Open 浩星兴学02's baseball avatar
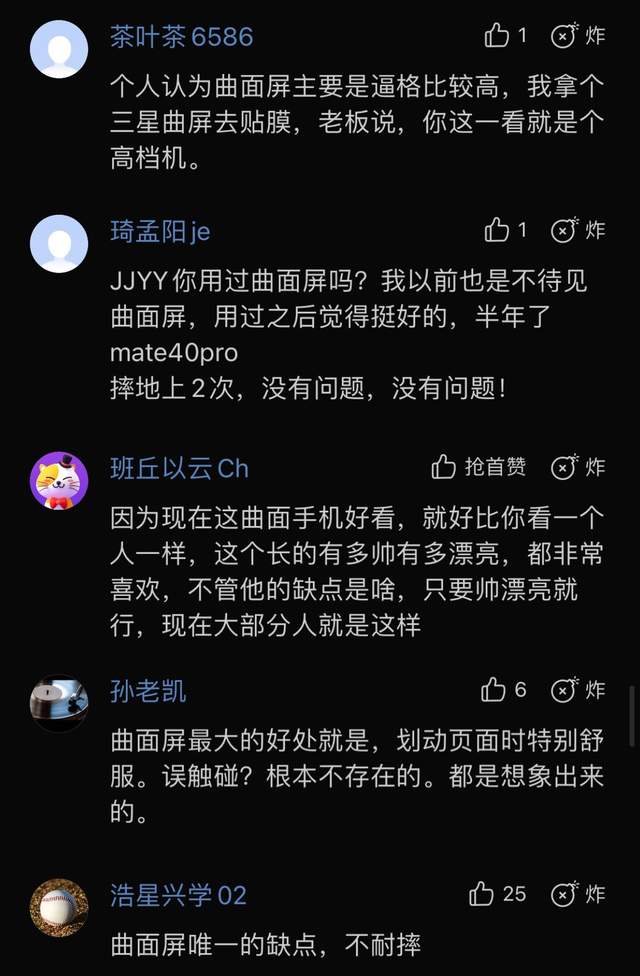The width and height of the screenshot is (640, 976). click(x=59, y=907)
